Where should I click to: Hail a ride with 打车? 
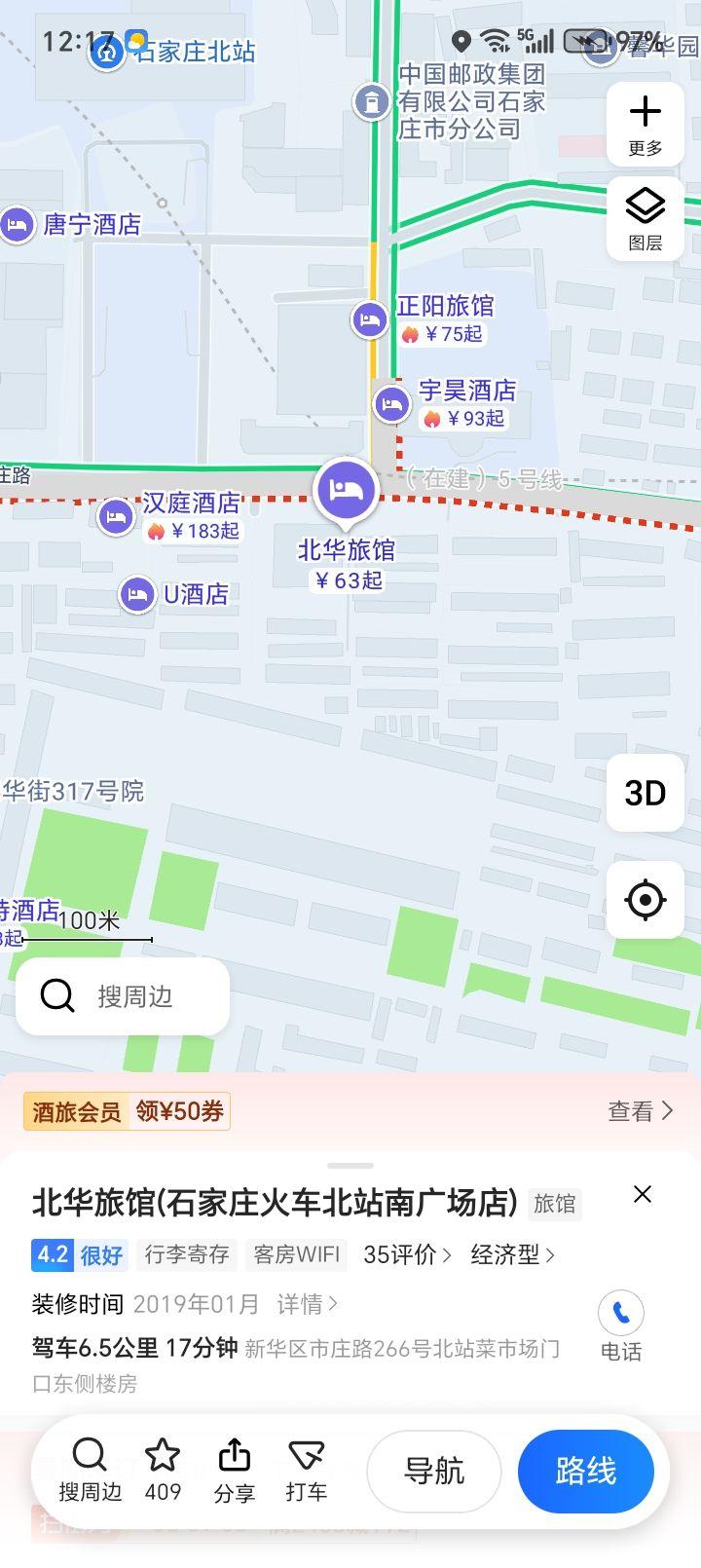(307, 1471)
